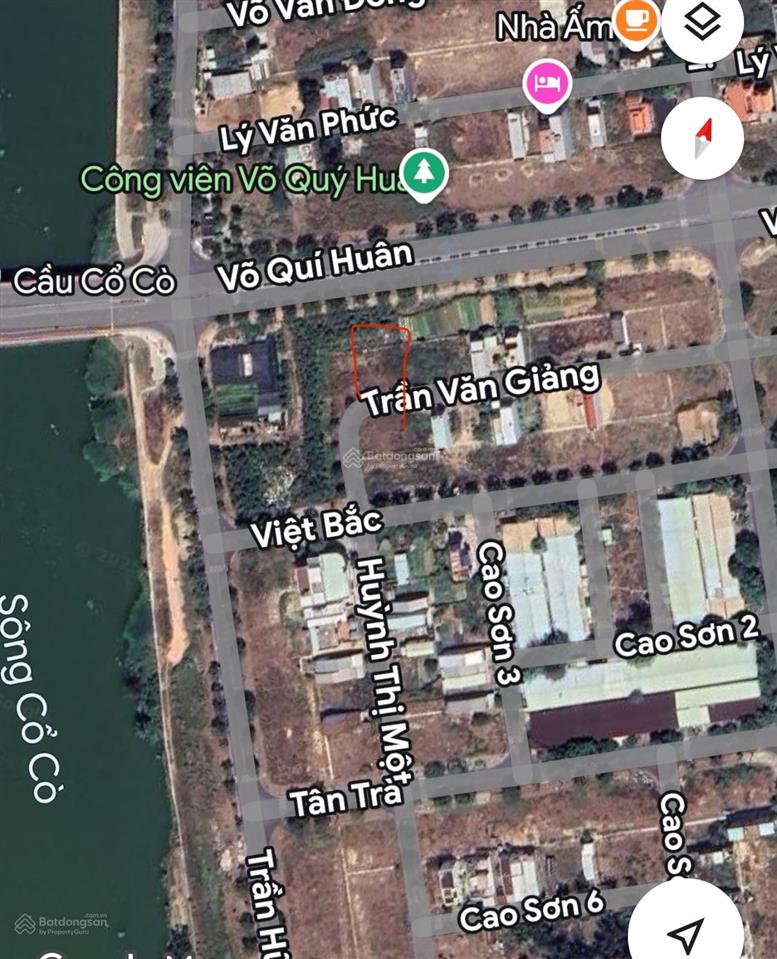Open the map layers button
Viewport: 777px width, 959px height.
[x=703, y=25]
